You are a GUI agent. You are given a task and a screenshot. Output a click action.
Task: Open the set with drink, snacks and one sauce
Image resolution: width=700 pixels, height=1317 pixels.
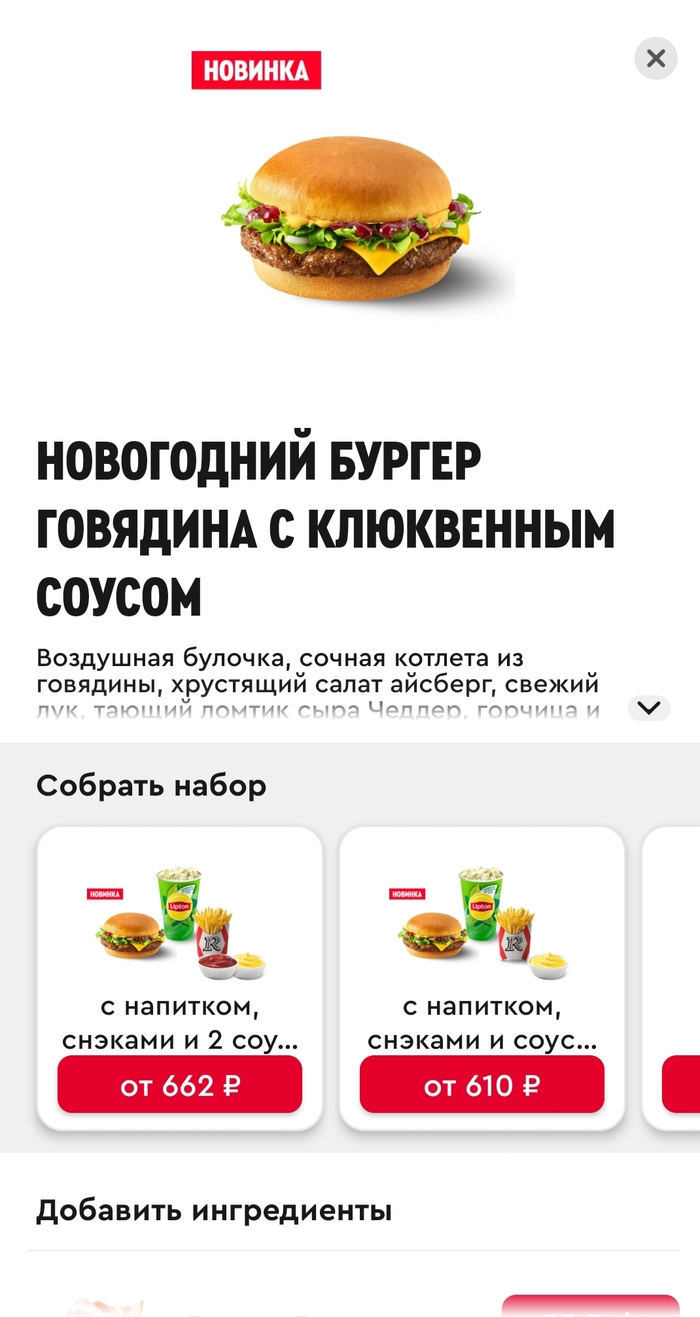482,940
